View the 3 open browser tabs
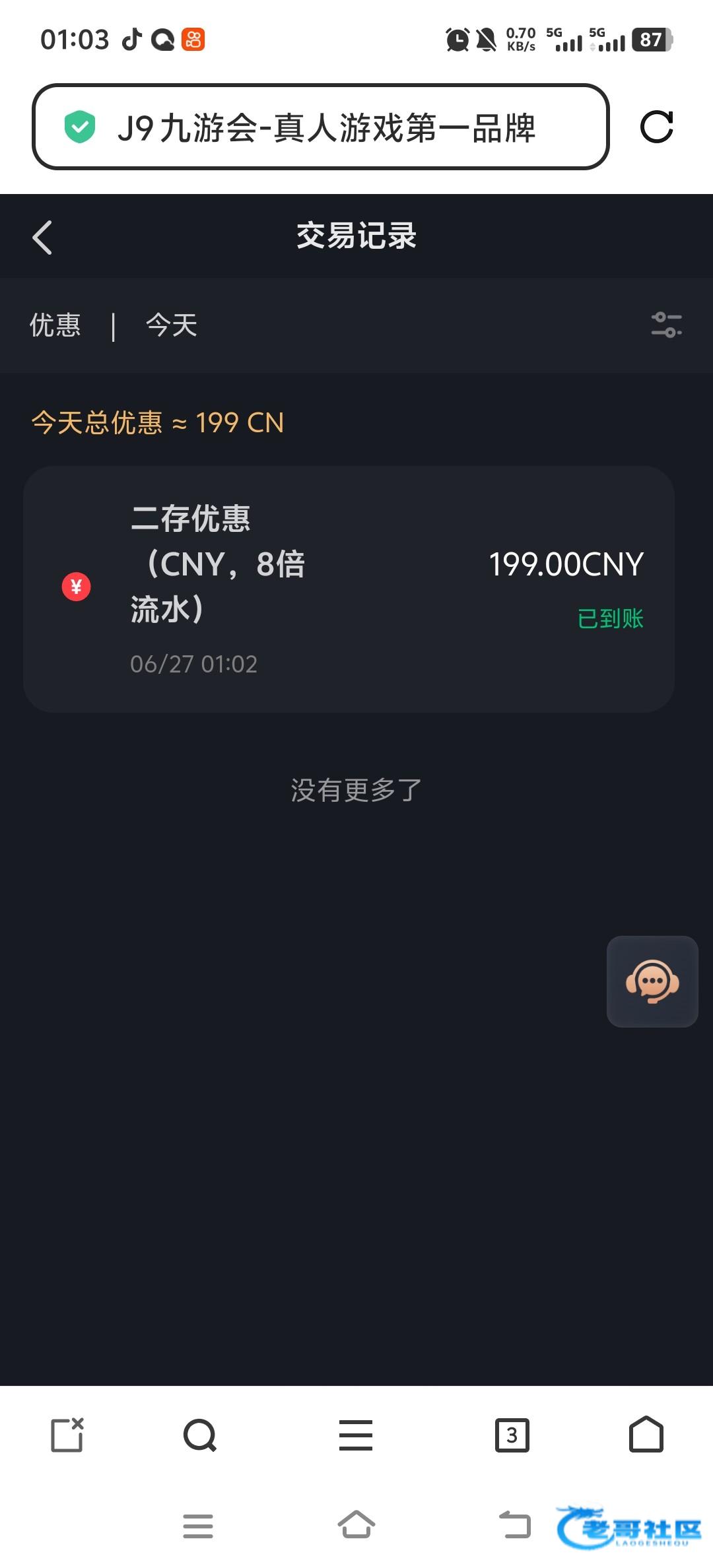This screenshot has width=713, height=1568. [512, 1435]
